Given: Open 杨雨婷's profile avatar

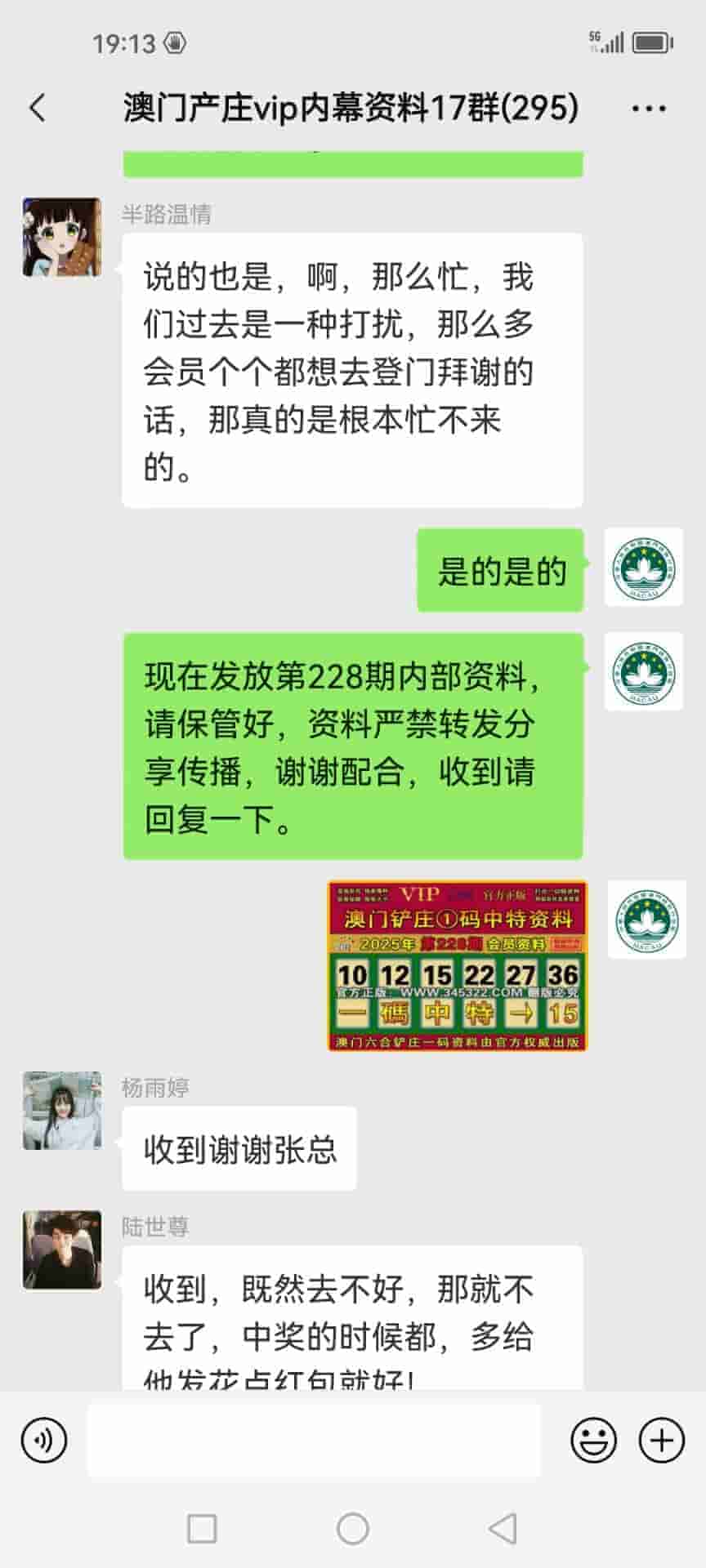Looking at the screenshot, I should pyautogui.click(x=62, y=1111).
